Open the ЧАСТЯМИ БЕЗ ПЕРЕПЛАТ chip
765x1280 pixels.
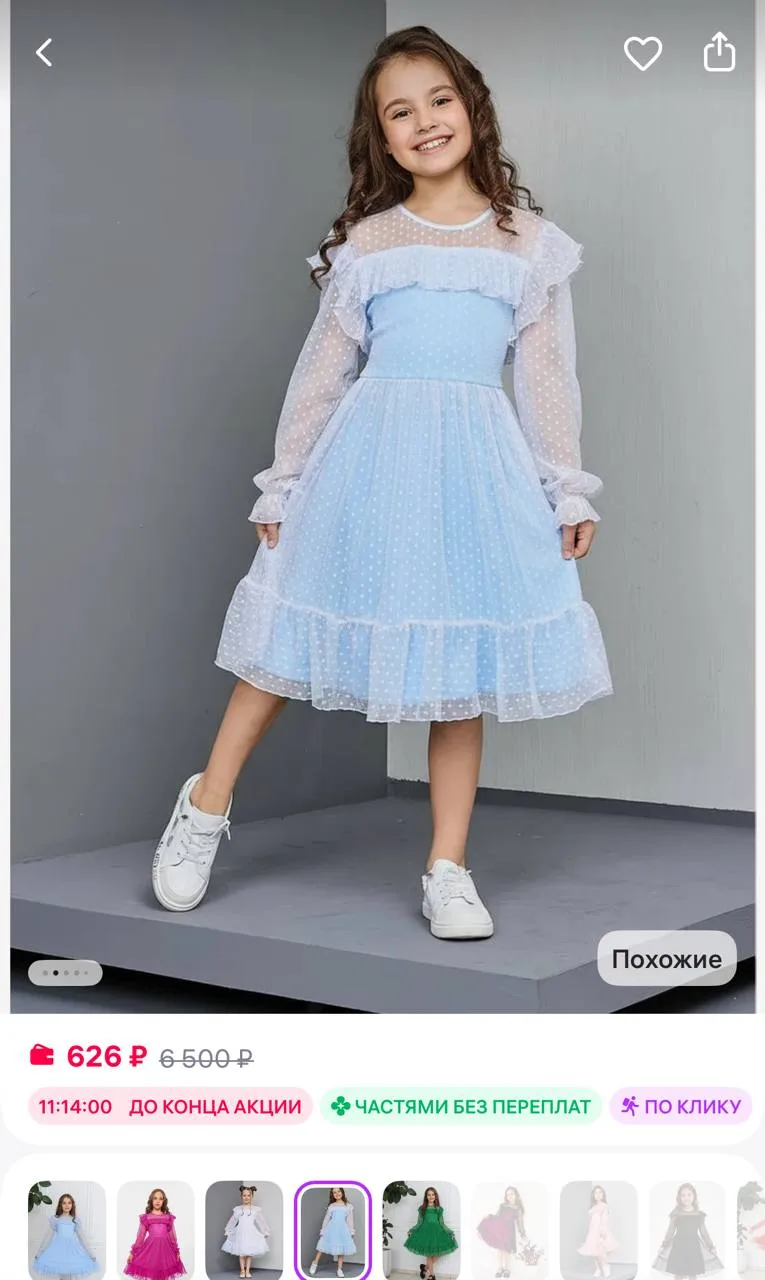pos(461,1106)
